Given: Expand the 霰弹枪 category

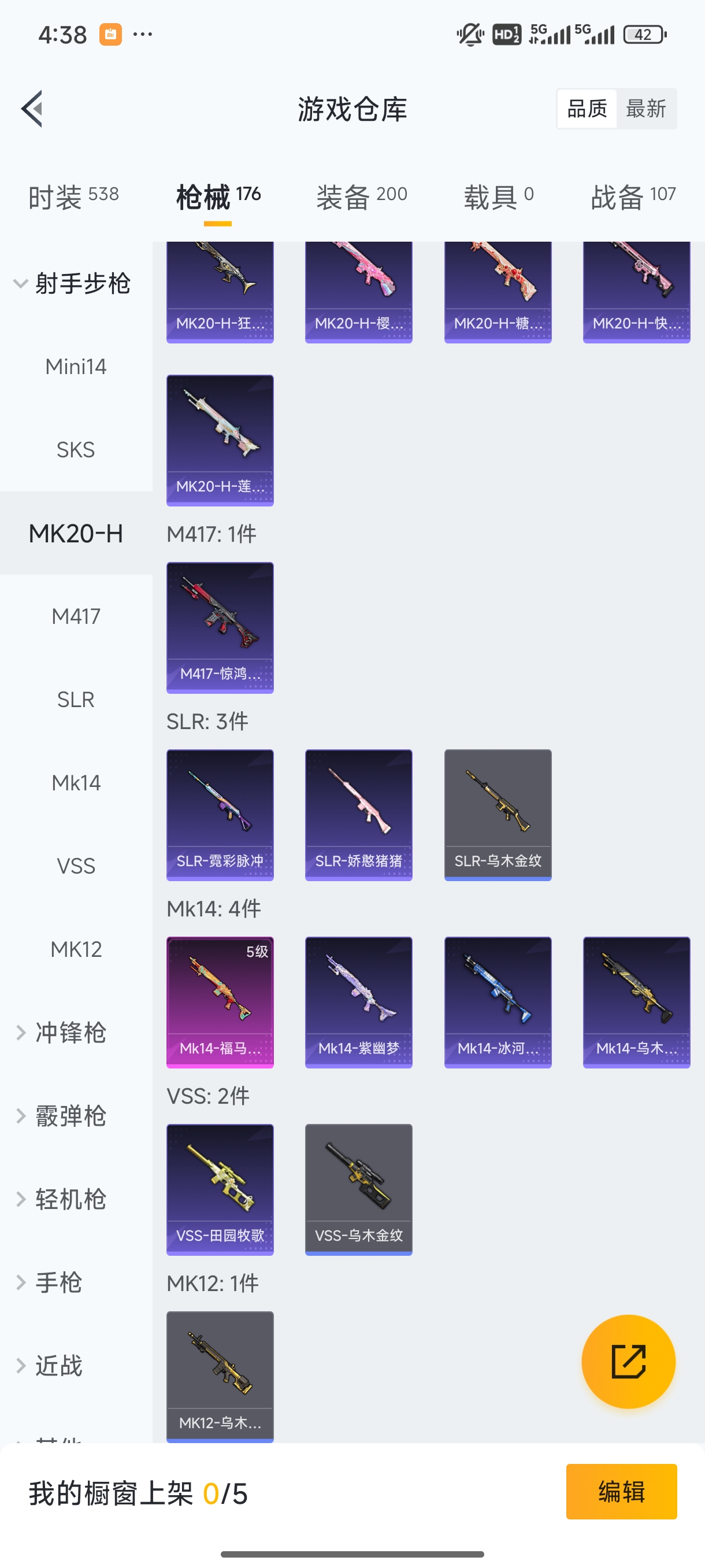Looking at the screenshot, I should click(70, 1116).
